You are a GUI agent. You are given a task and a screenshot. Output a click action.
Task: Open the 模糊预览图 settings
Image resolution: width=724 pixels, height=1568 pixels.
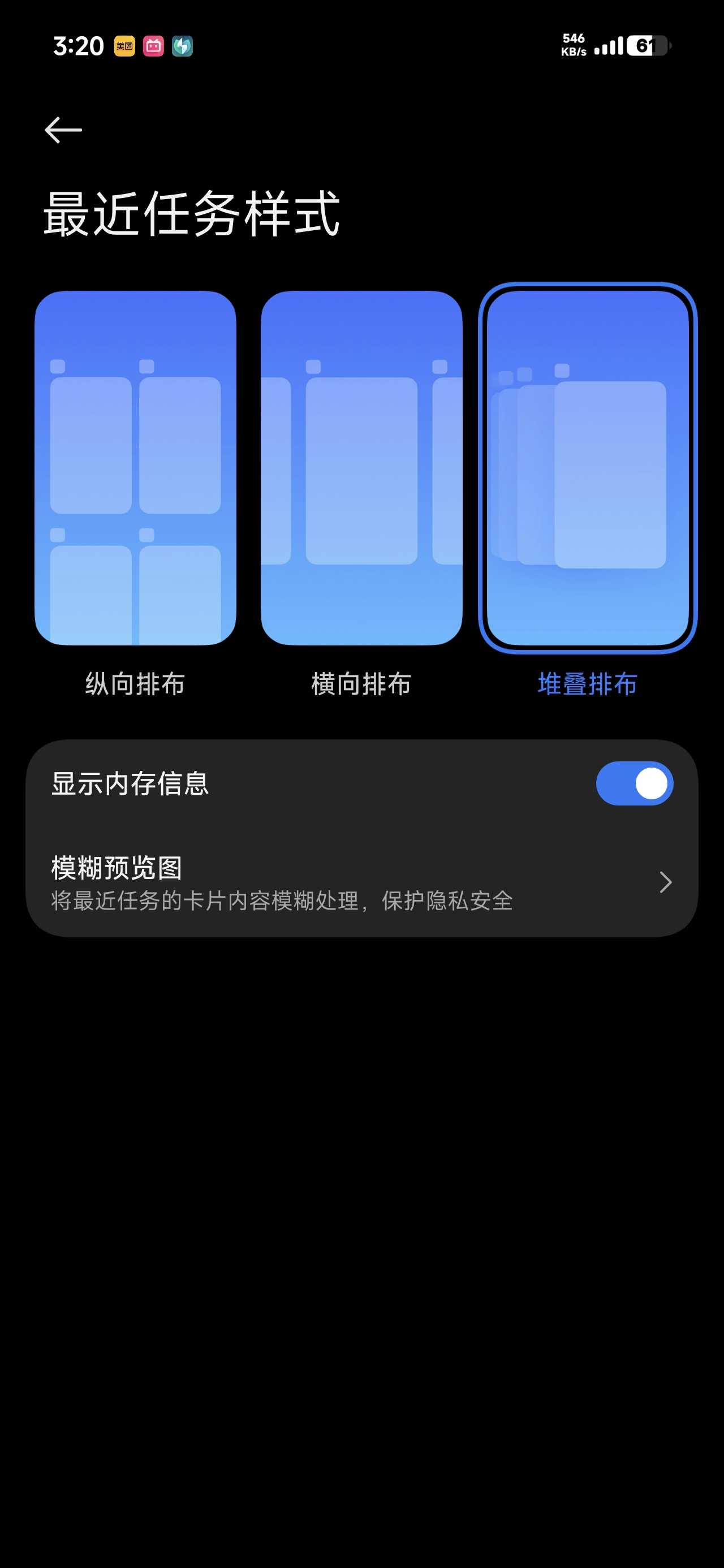click(x=361, y=882)
